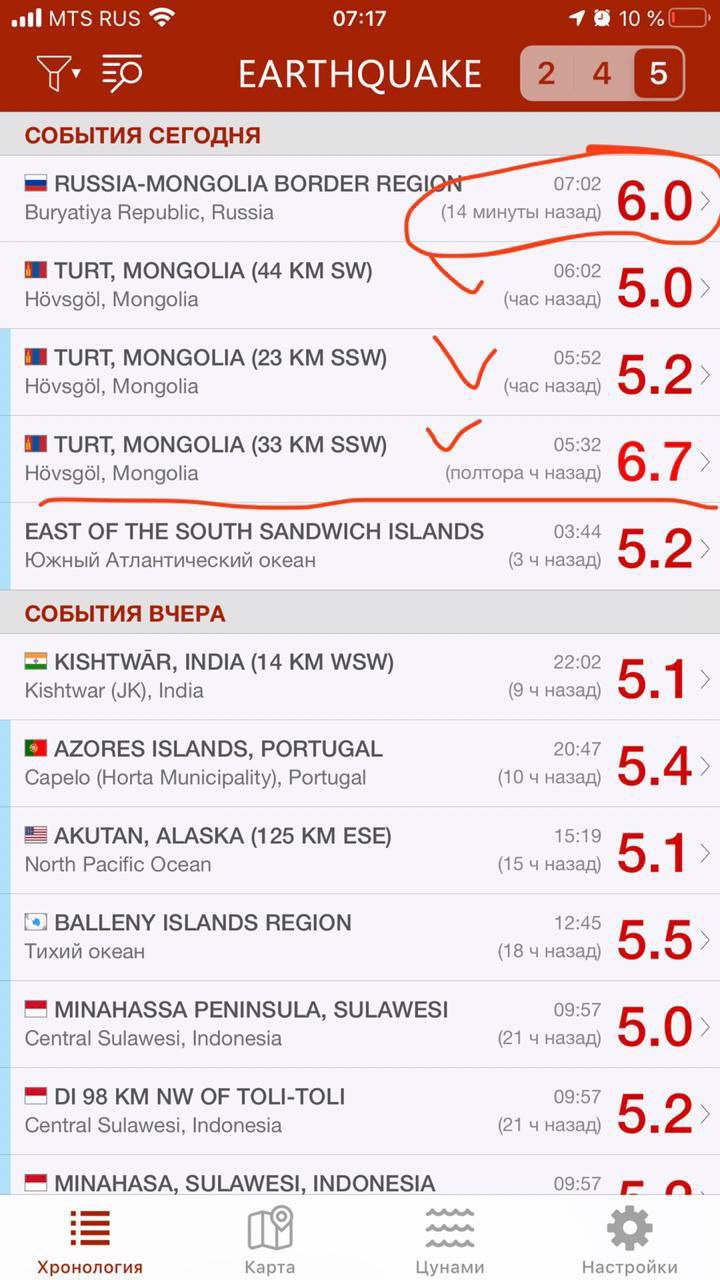720x1280 pixels.
Task: Select magnitude threshold 5
Action: pos(657,74)
